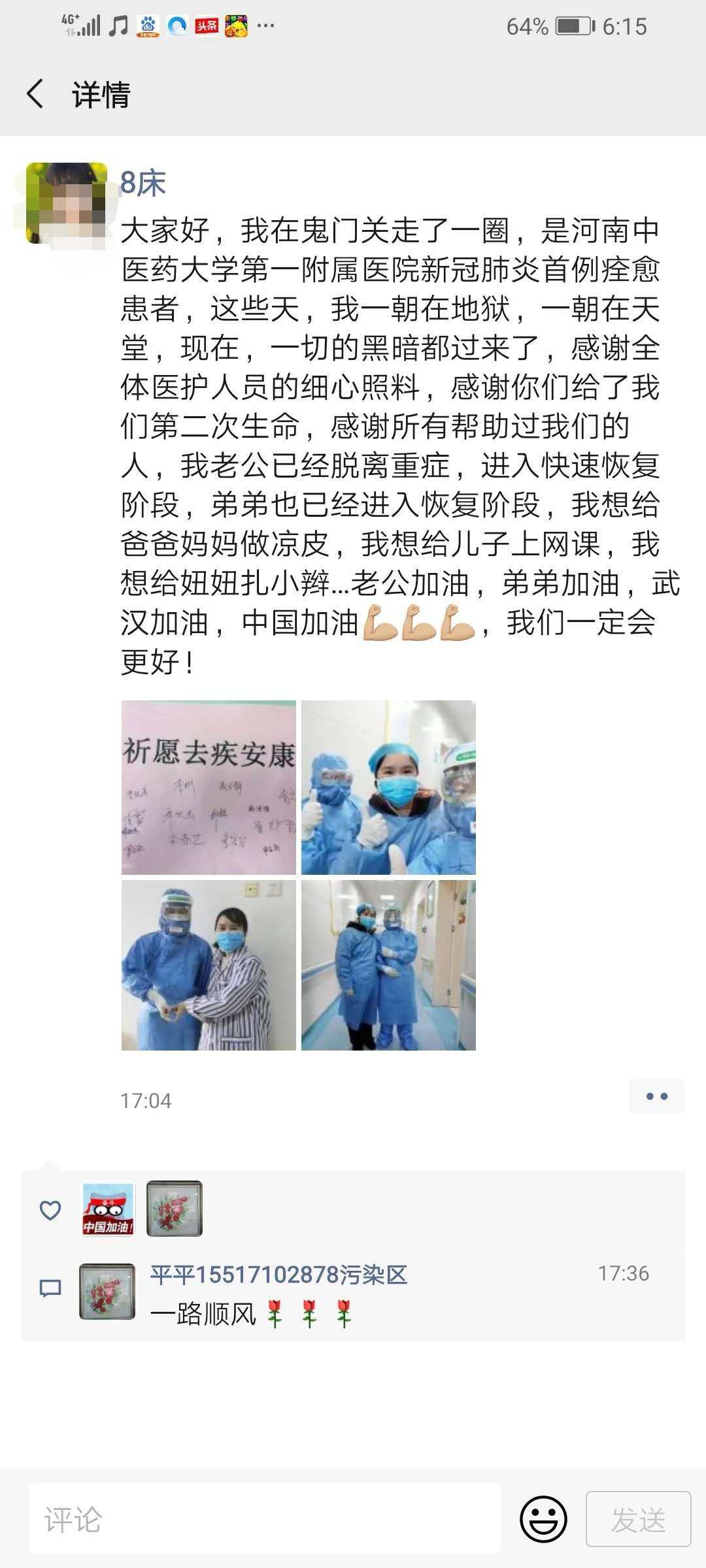The image size is (706, 1568).
Task: Open the emoji picker
Action: pos(543,1519)
